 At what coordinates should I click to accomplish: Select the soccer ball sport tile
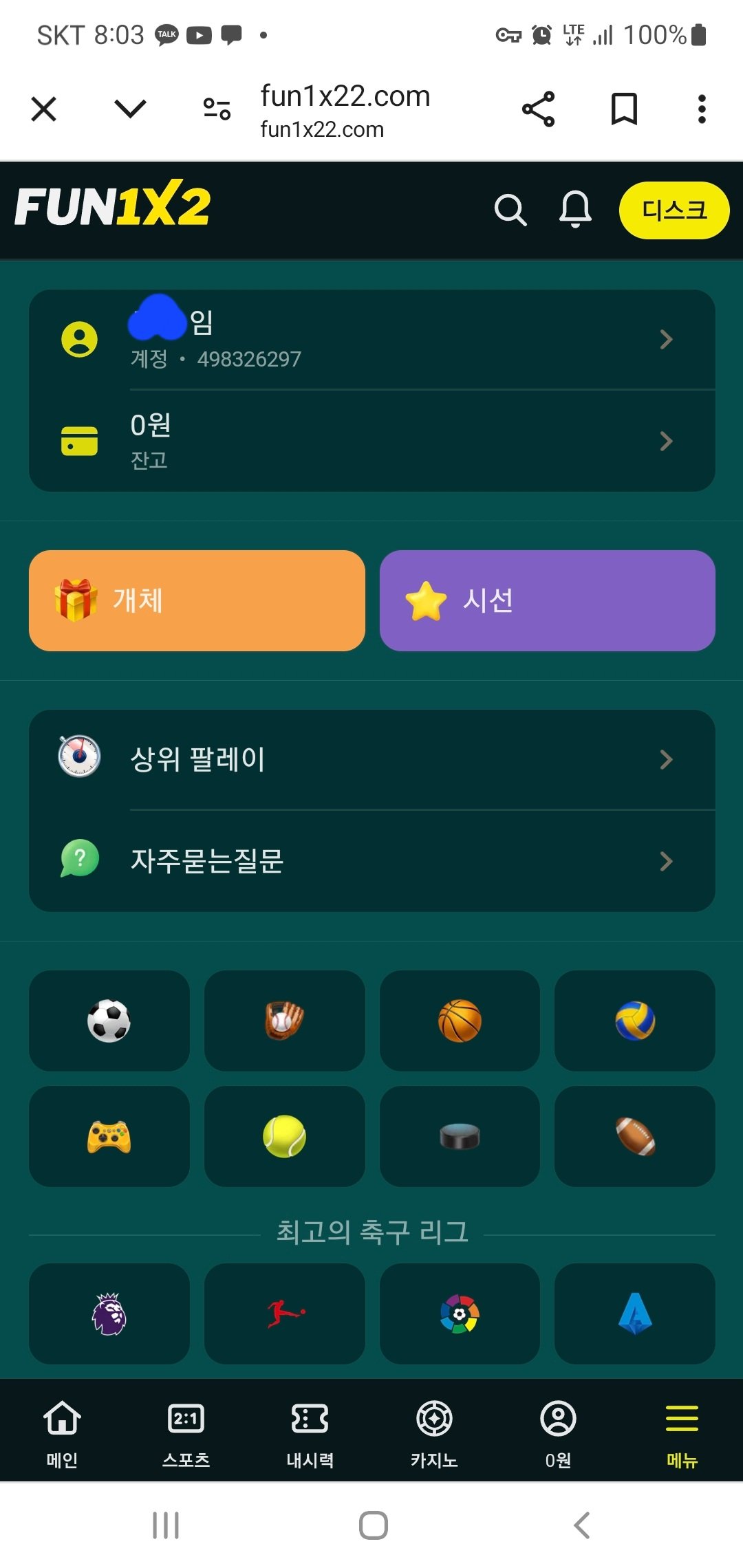pos(109,1021)
